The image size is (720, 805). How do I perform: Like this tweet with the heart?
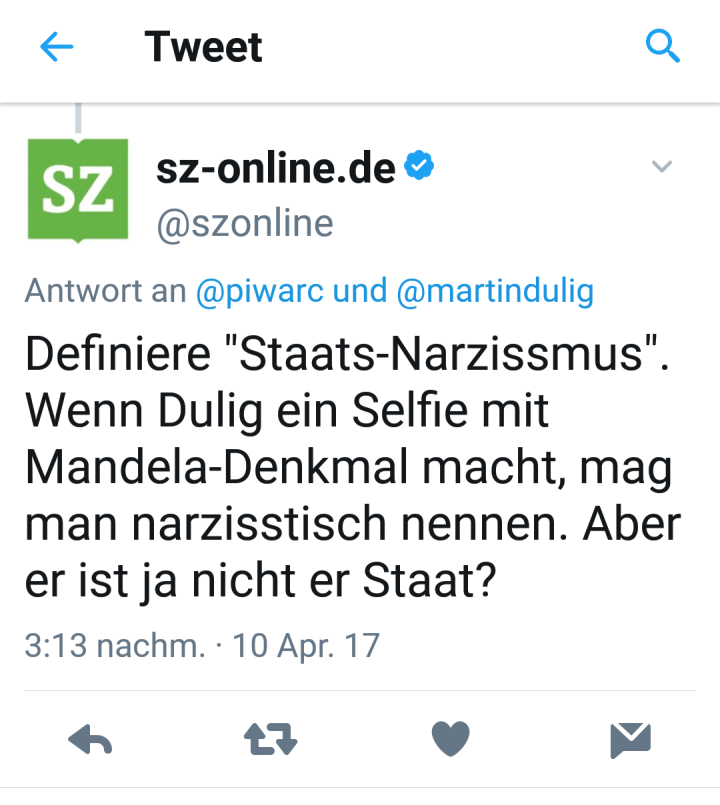451,741
